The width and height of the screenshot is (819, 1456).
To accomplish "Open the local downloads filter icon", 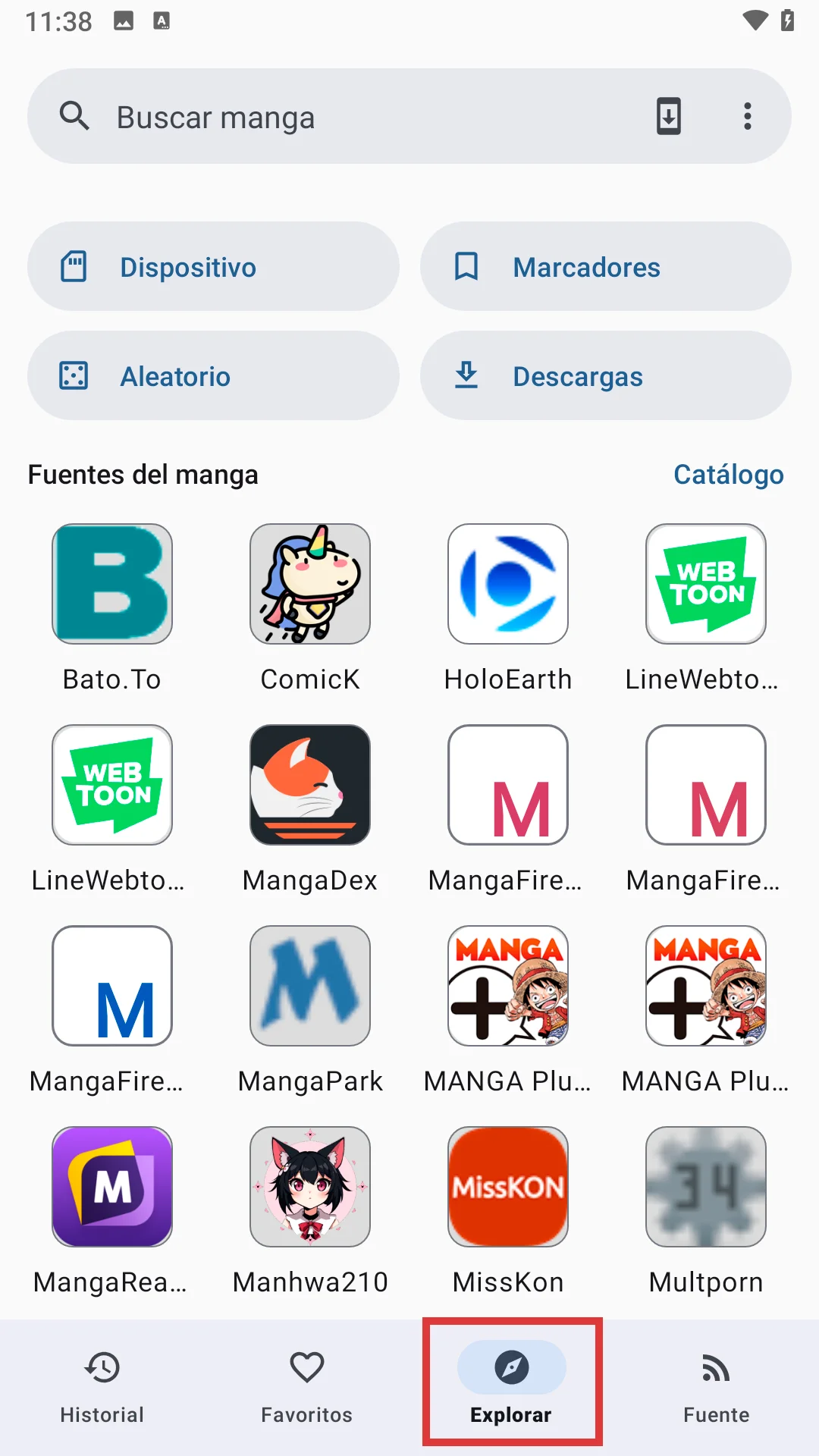I will [x=667, y=116].
